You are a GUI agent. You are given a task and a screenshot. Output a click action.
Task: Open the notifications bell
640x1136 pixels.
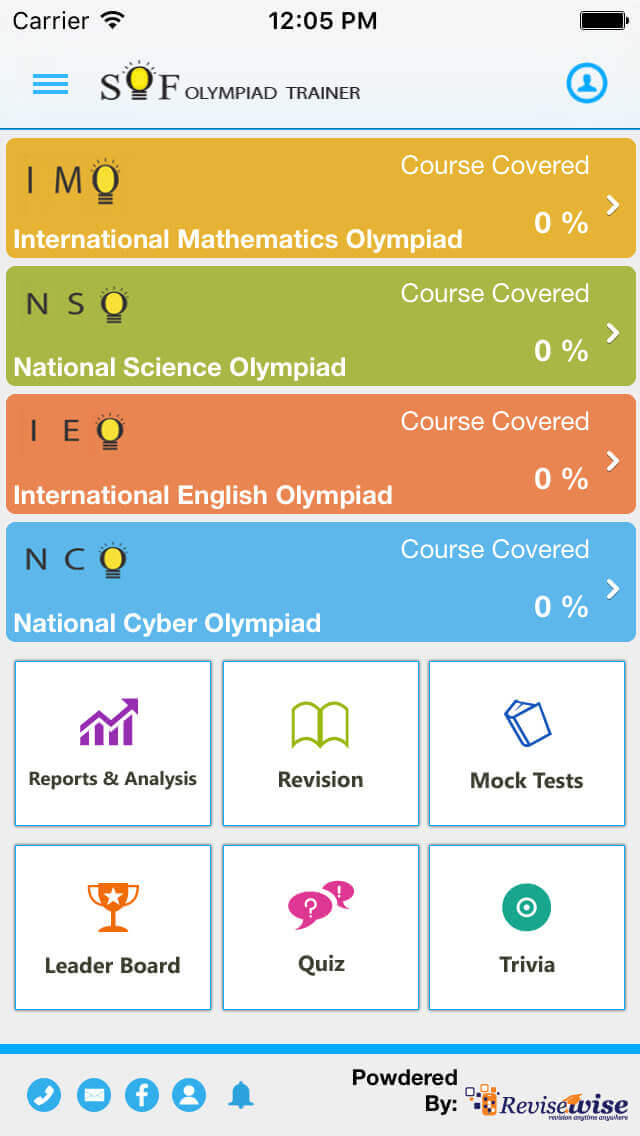coord(240,1095)
